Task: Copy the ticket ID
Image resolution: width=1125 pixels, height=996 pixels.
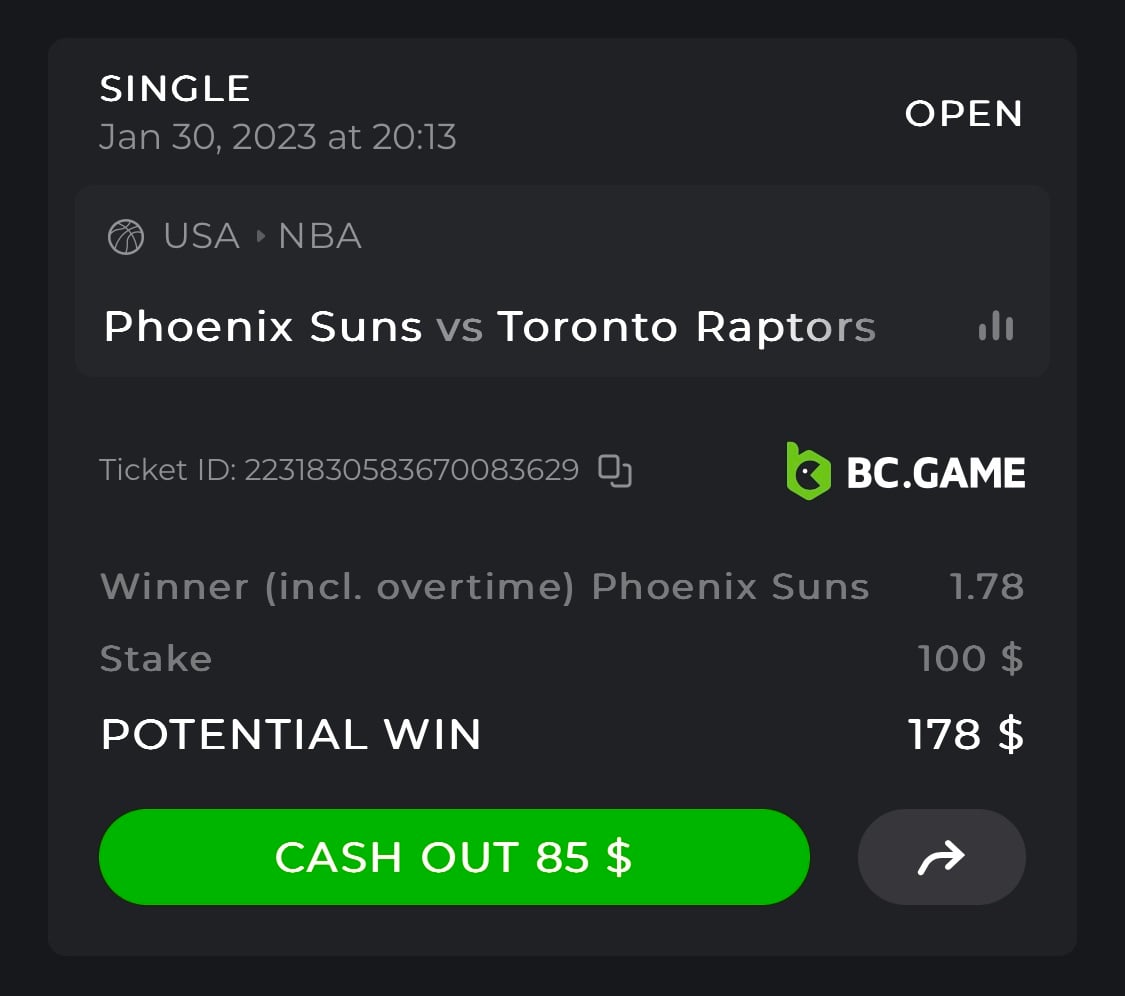Action: click(x=614, y=470)
